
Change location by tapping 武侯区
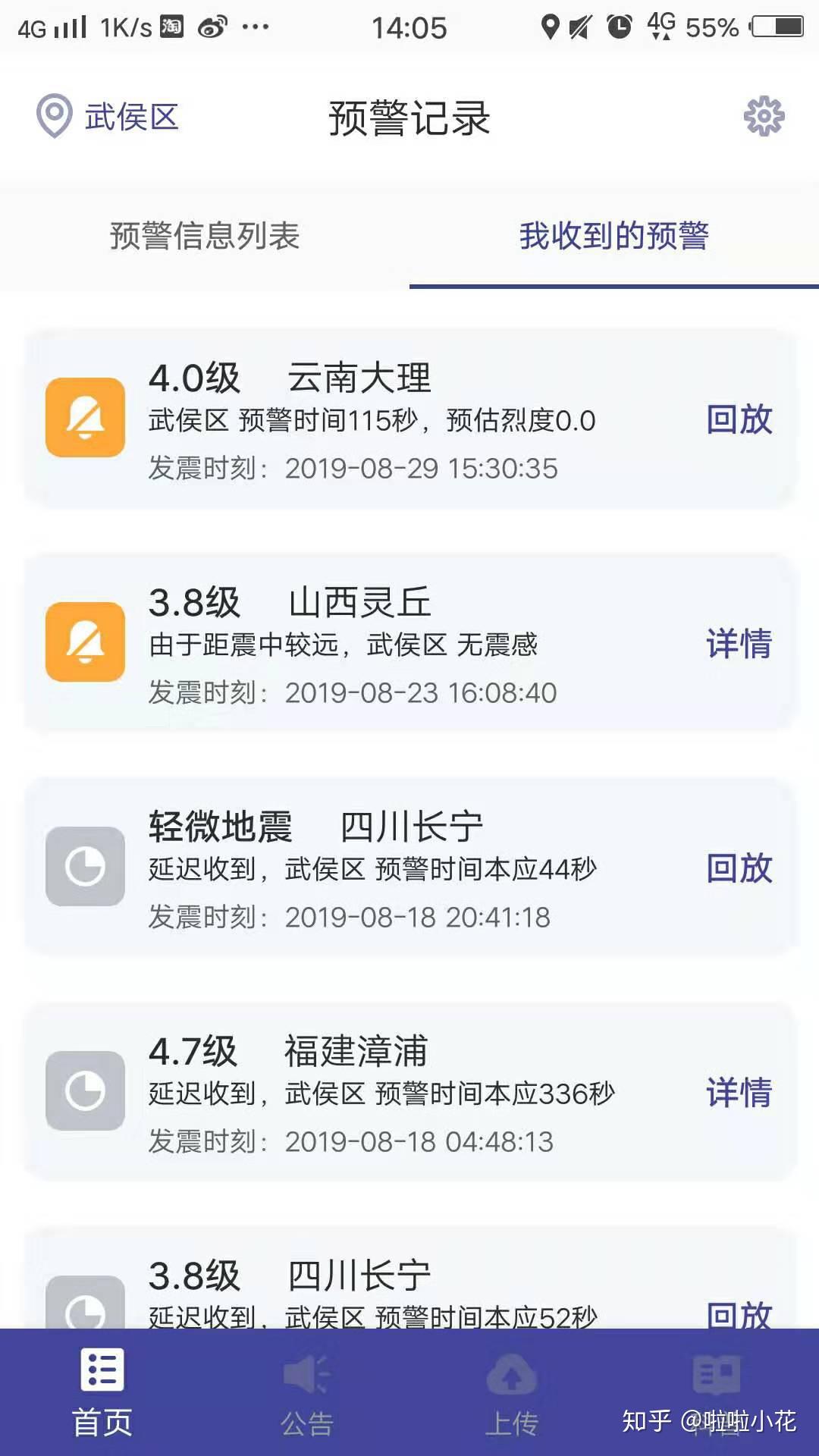coord(129,118)
